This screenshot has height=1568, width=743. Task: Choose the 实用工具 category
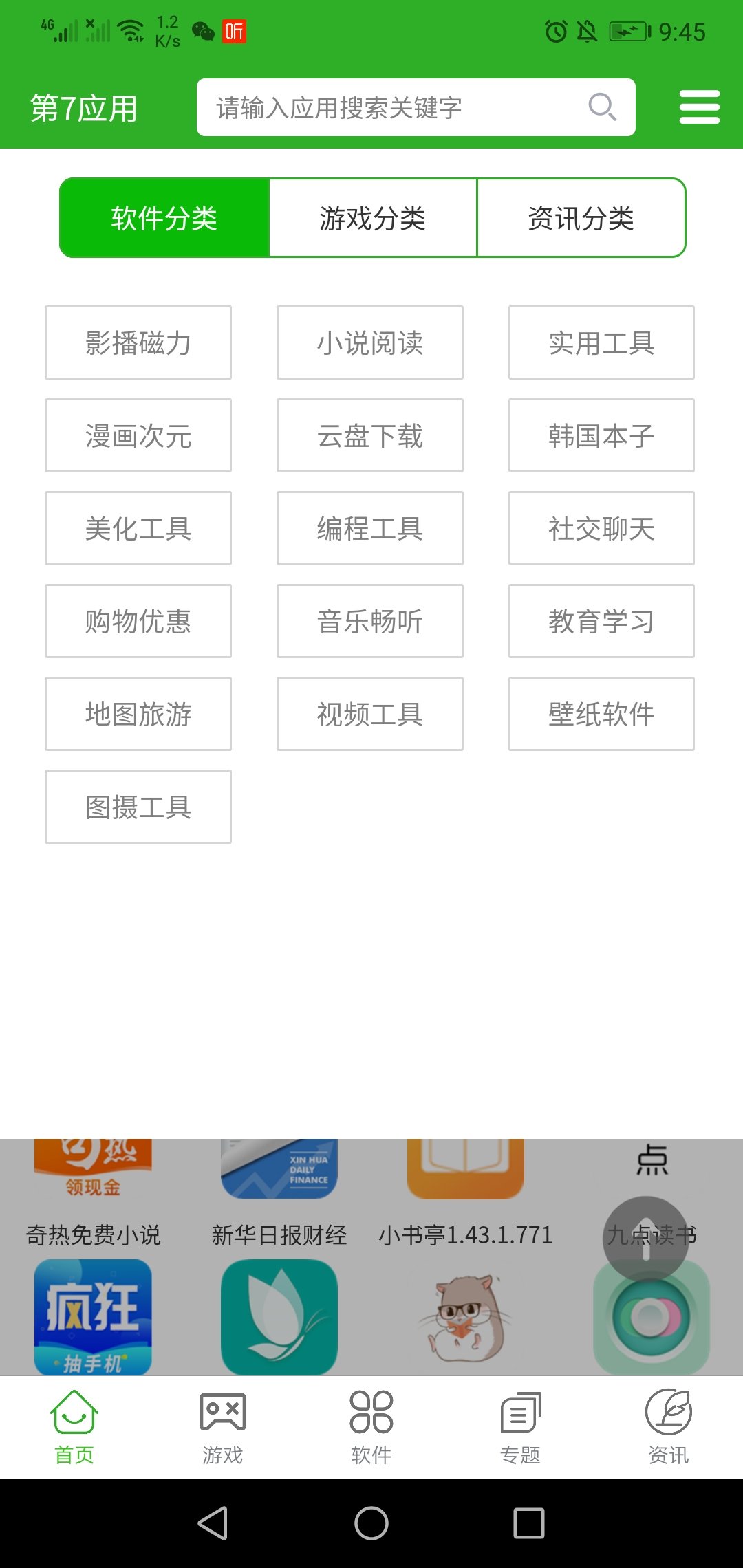[x=601, y=342]
